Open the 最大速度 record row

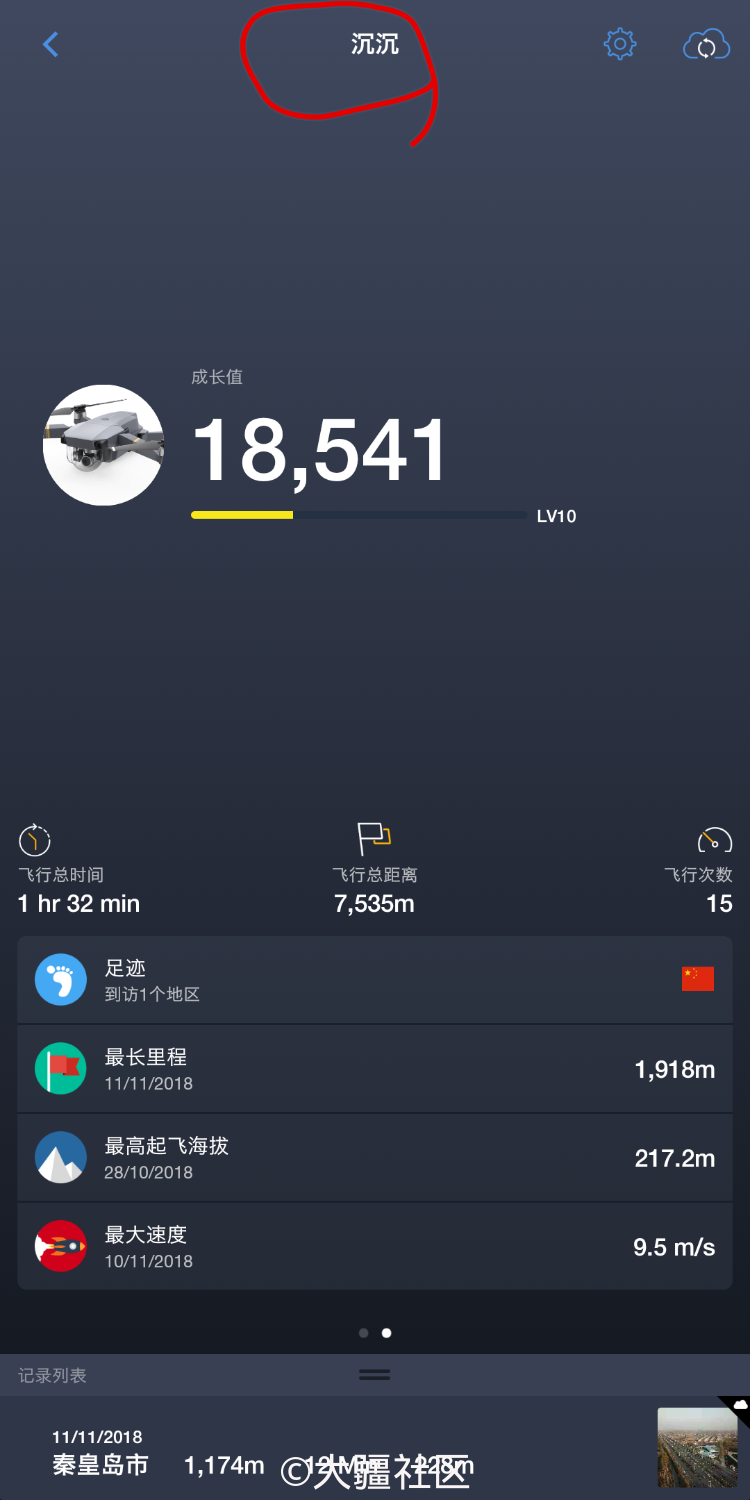[375, 1247]
